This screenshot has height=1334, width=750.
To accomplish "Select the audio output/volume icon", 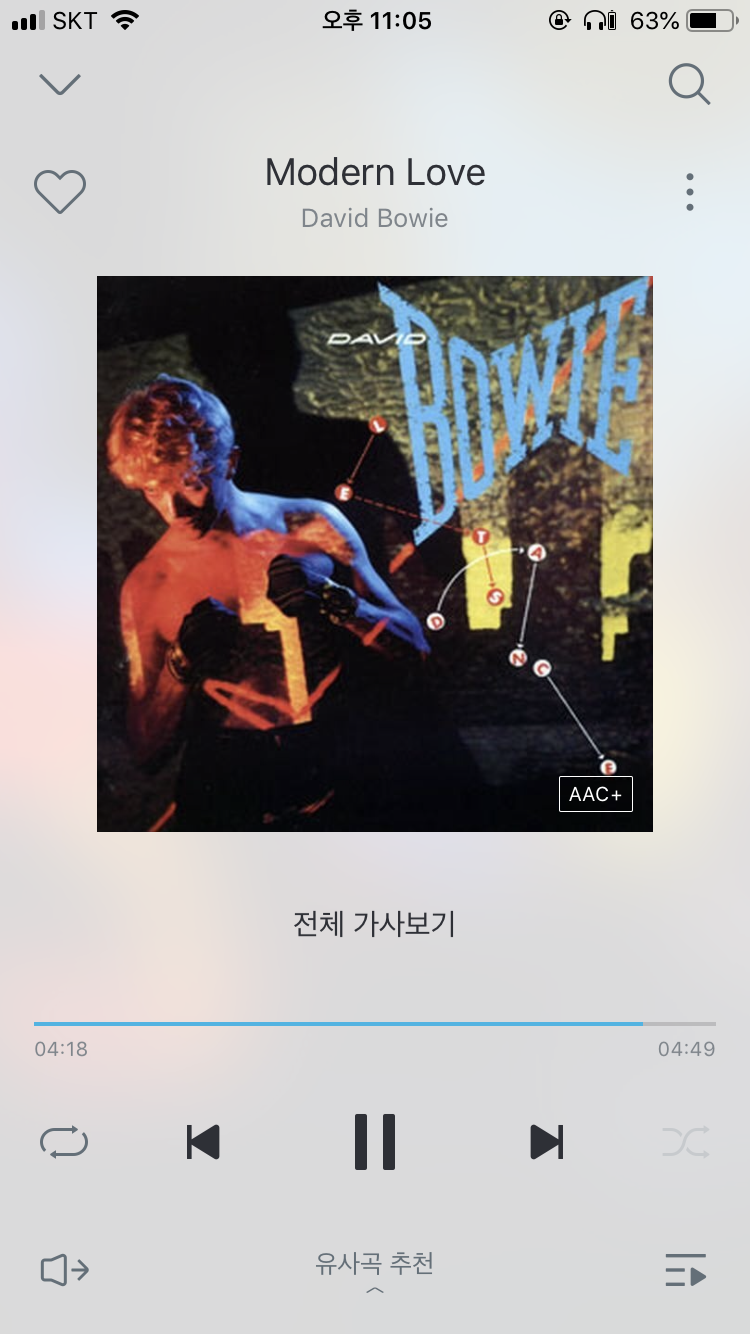I will click(x=62, y=1271).
